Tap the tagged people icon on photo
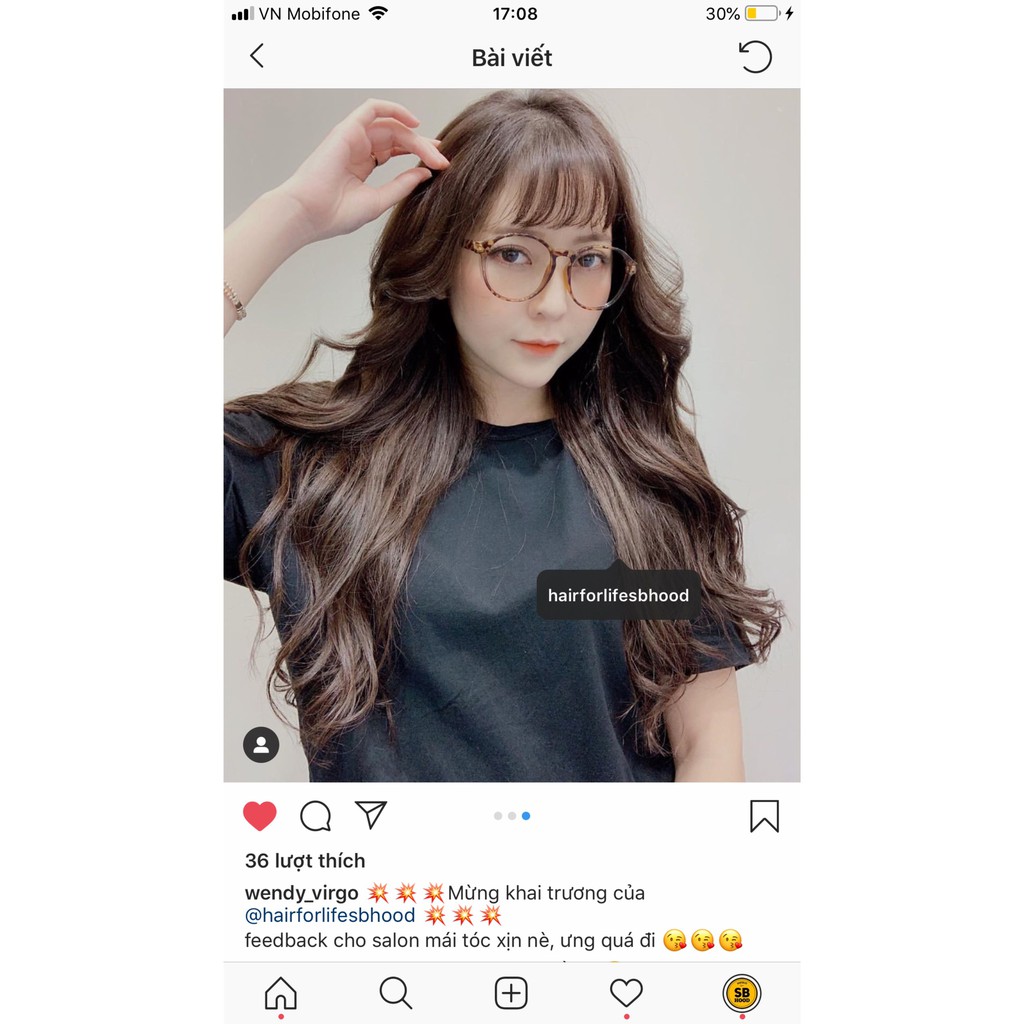1024x1024 pixels. [x=261, y=744]
